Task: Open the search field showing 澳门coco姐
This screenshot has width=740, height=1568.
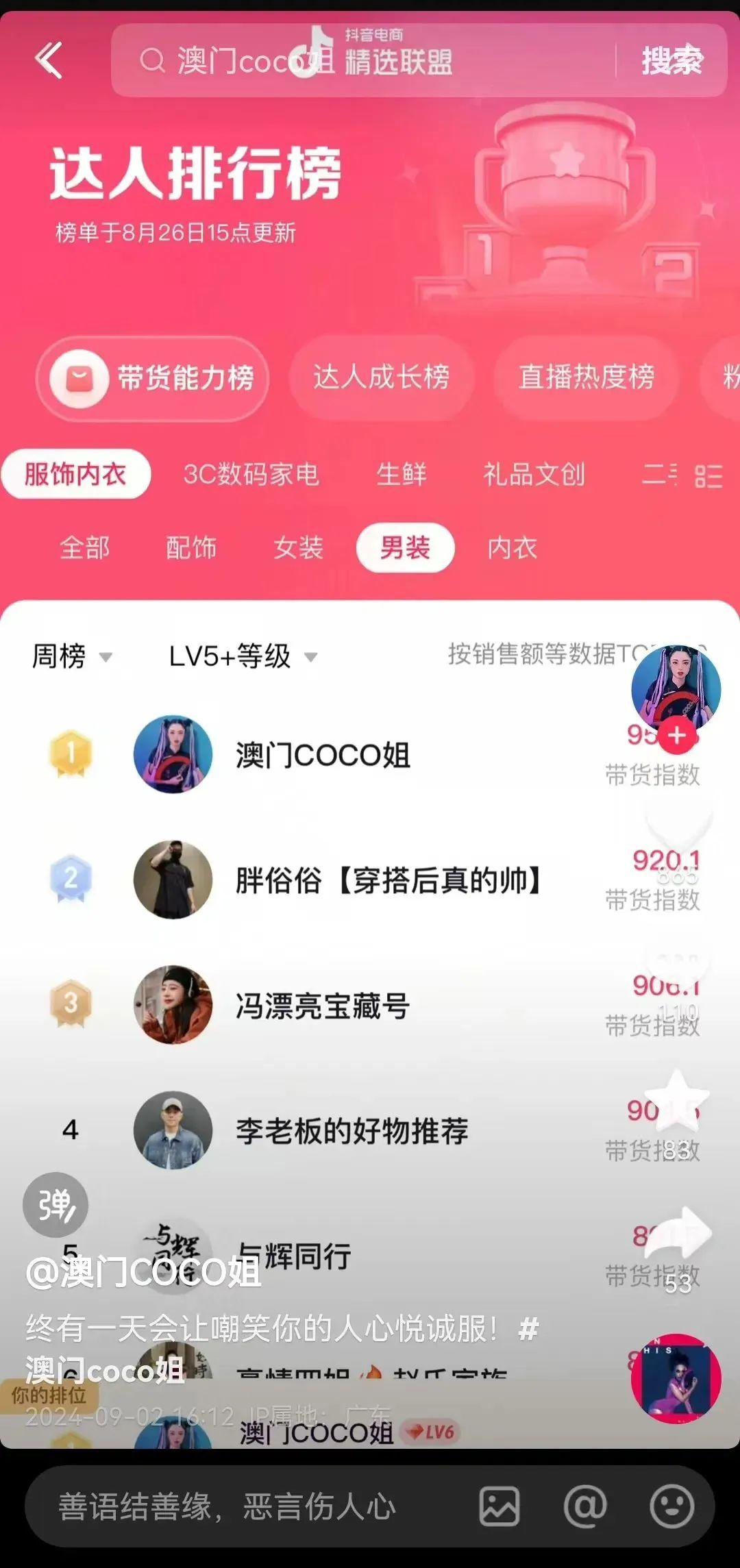Action: [x=363, y=61]
